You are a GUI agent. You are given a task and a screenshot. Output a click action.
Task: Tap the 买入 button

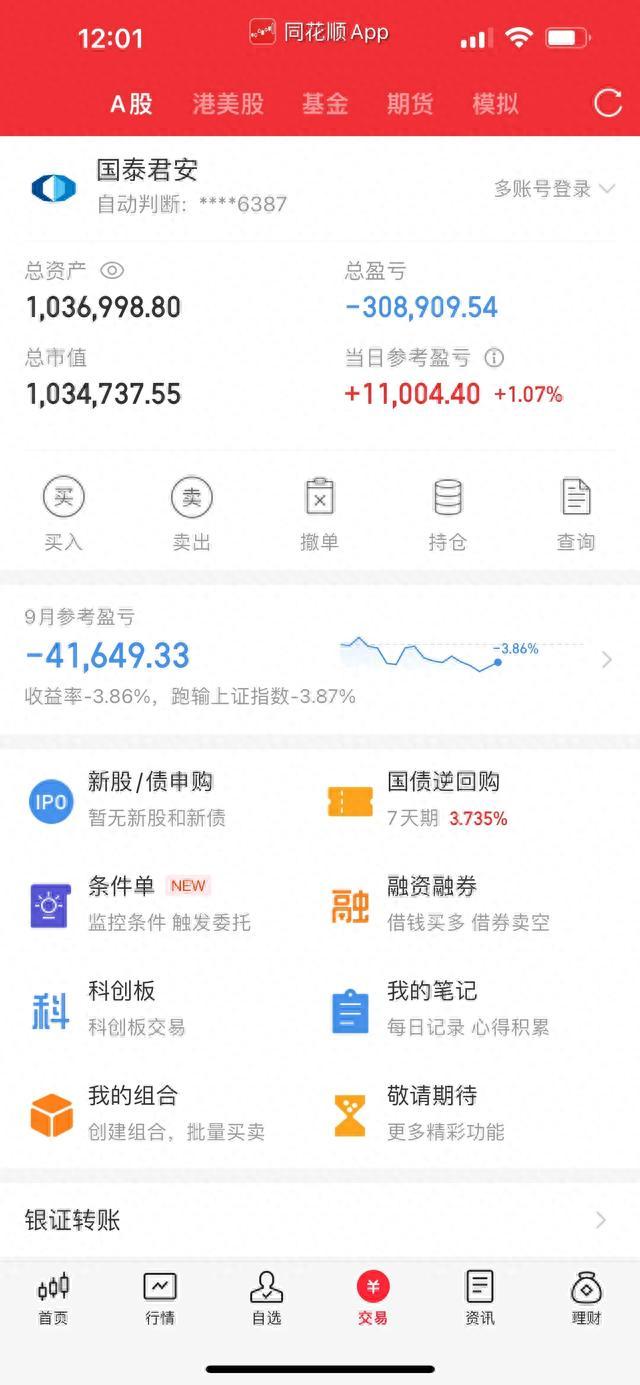[64, 515]
